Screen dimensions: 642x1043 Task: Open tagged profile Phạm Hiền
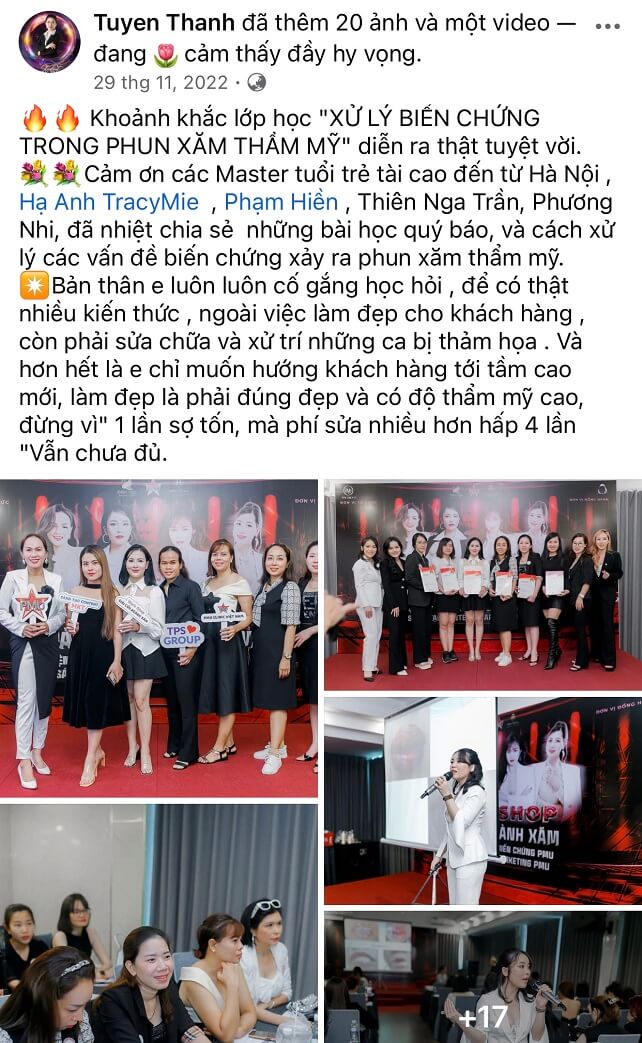281,201
